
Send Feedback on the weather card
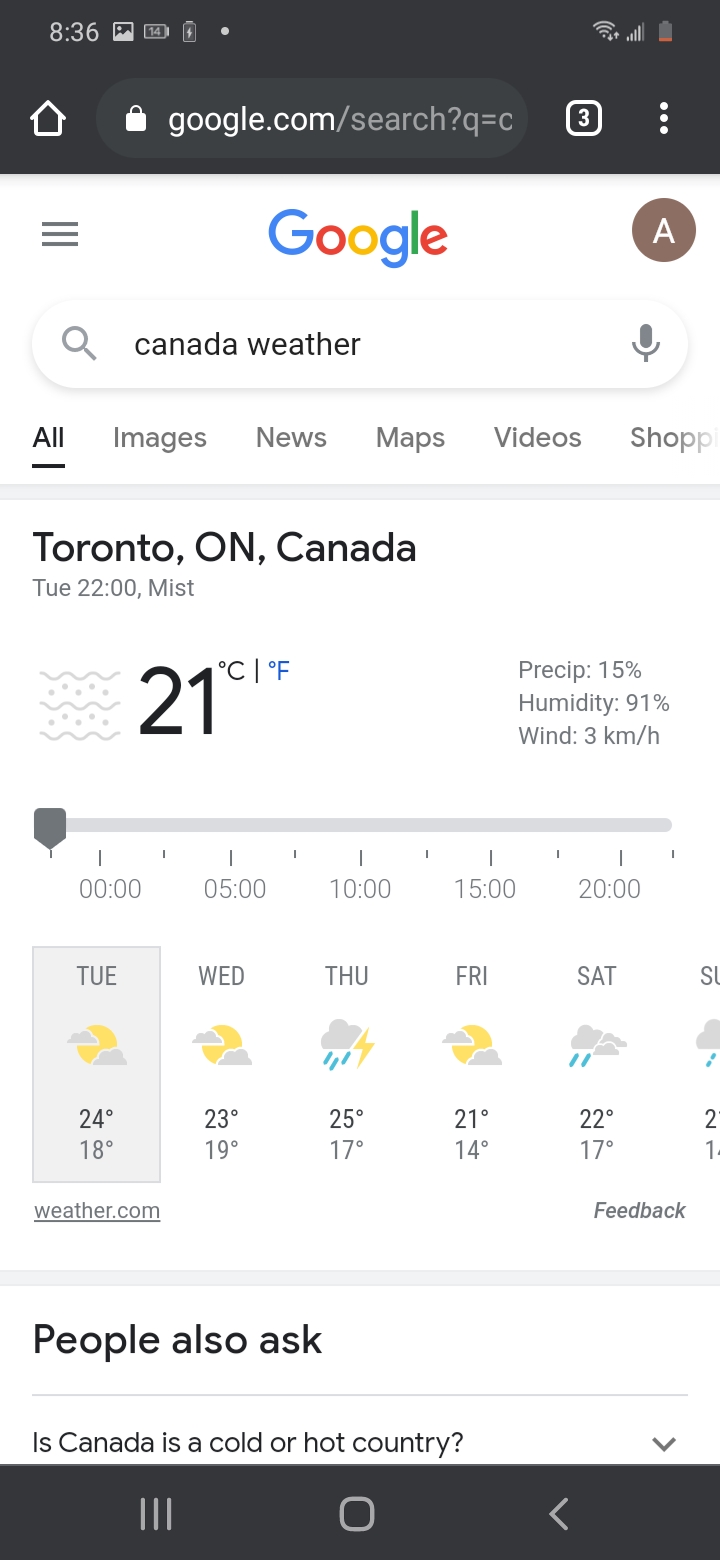(x=639, y=1211)
